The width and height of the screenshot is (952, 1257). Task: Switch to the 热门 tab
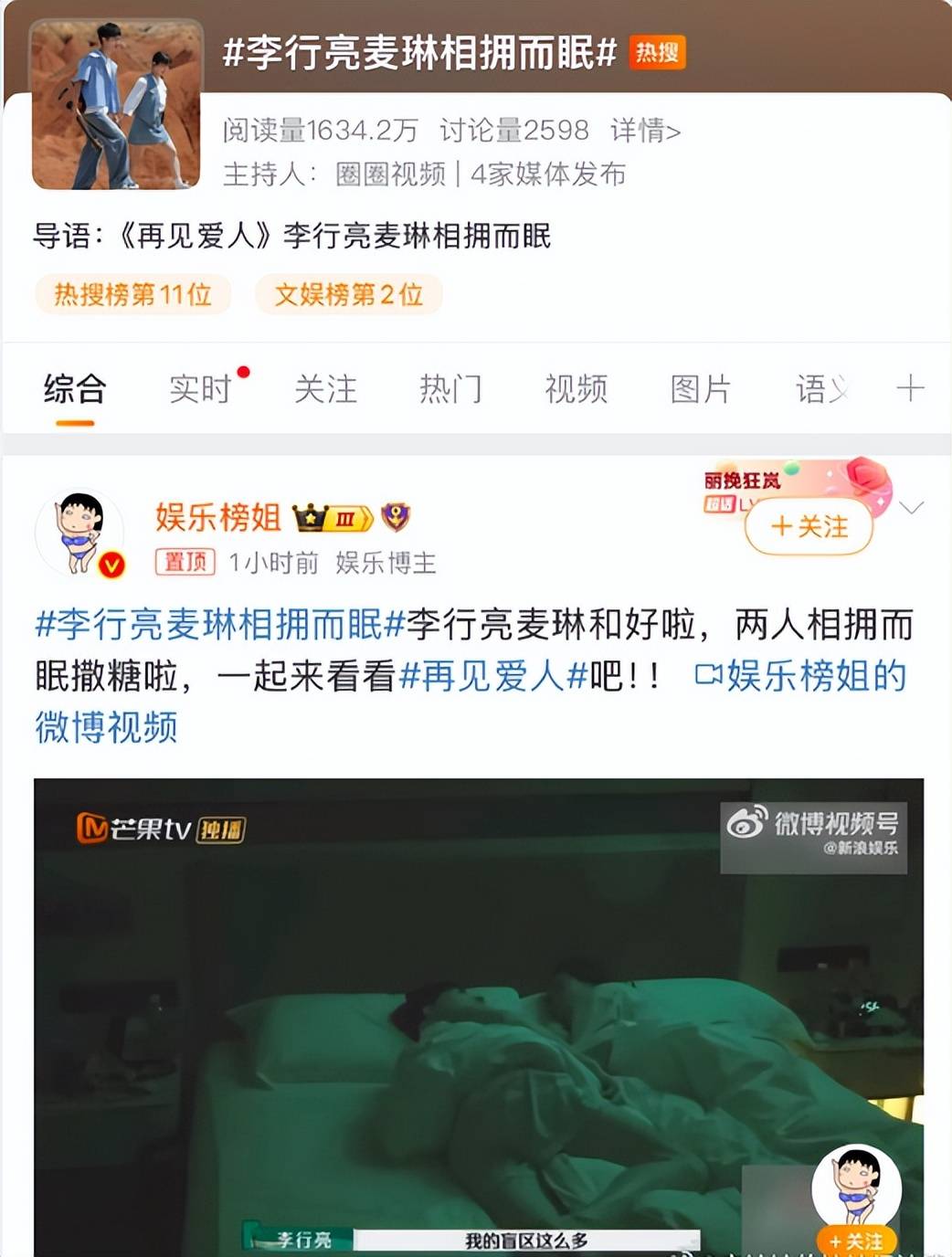click(x=450, y=389)
